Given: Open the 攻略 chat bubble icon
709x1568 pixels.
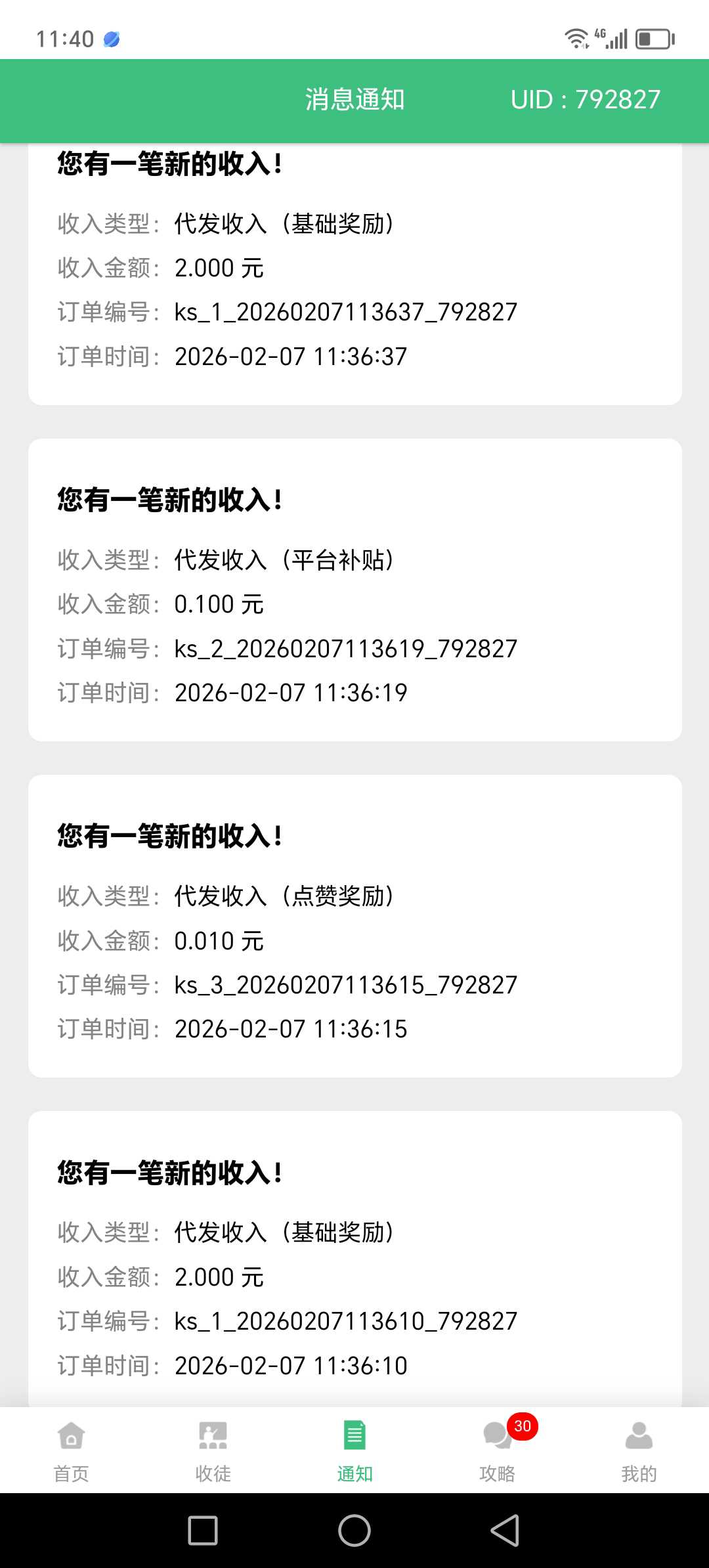Looking at the screenshot, I should pos(497,1435).
